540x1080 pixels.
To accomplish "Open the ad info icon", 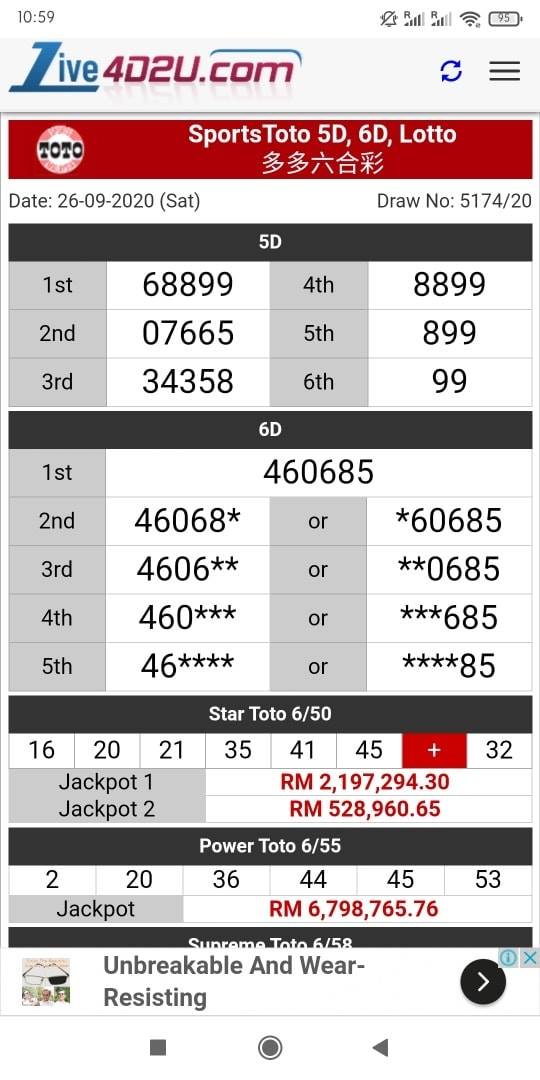I will [x=508, y=957].
